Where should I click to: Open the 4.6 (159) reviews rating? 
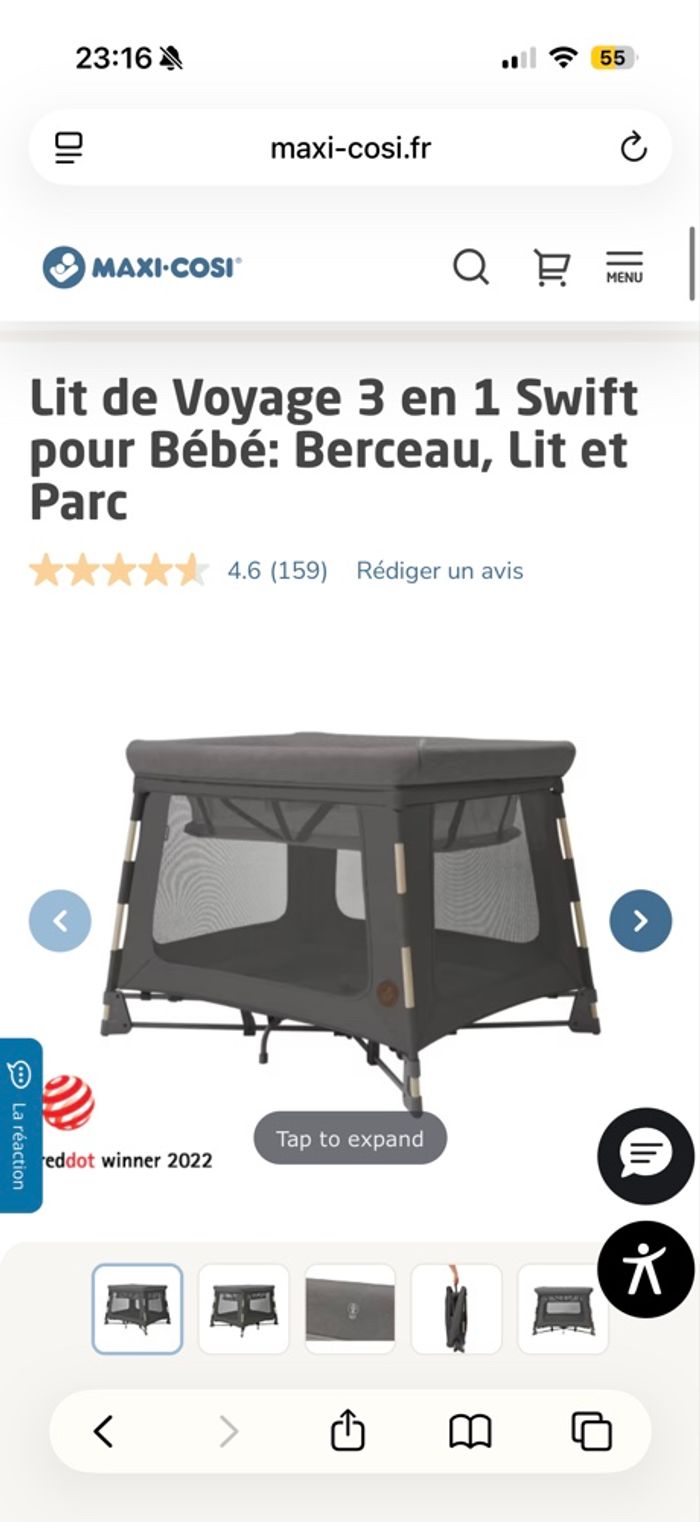point(277,571)
